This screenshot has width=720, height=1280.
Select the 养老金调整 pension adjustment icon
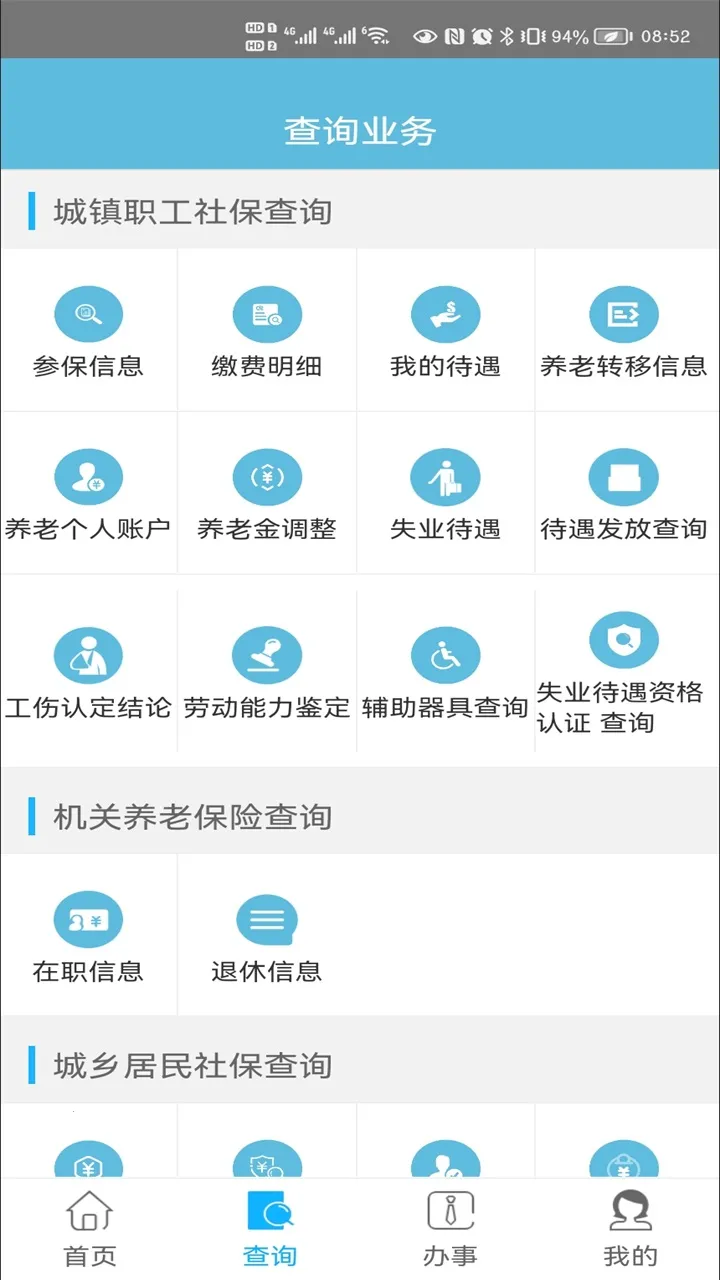click(x=267, y=492)
